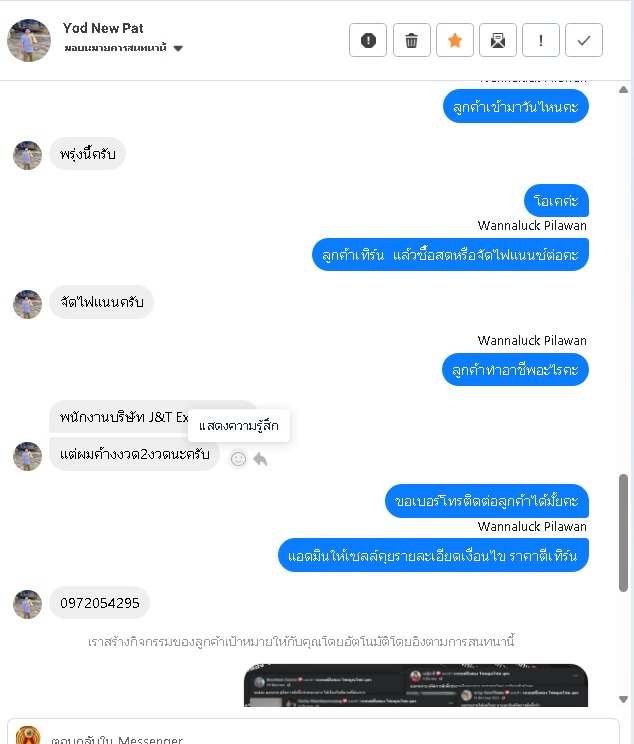
Task: React to the message with emoji icon
Action: coord(238,459)
